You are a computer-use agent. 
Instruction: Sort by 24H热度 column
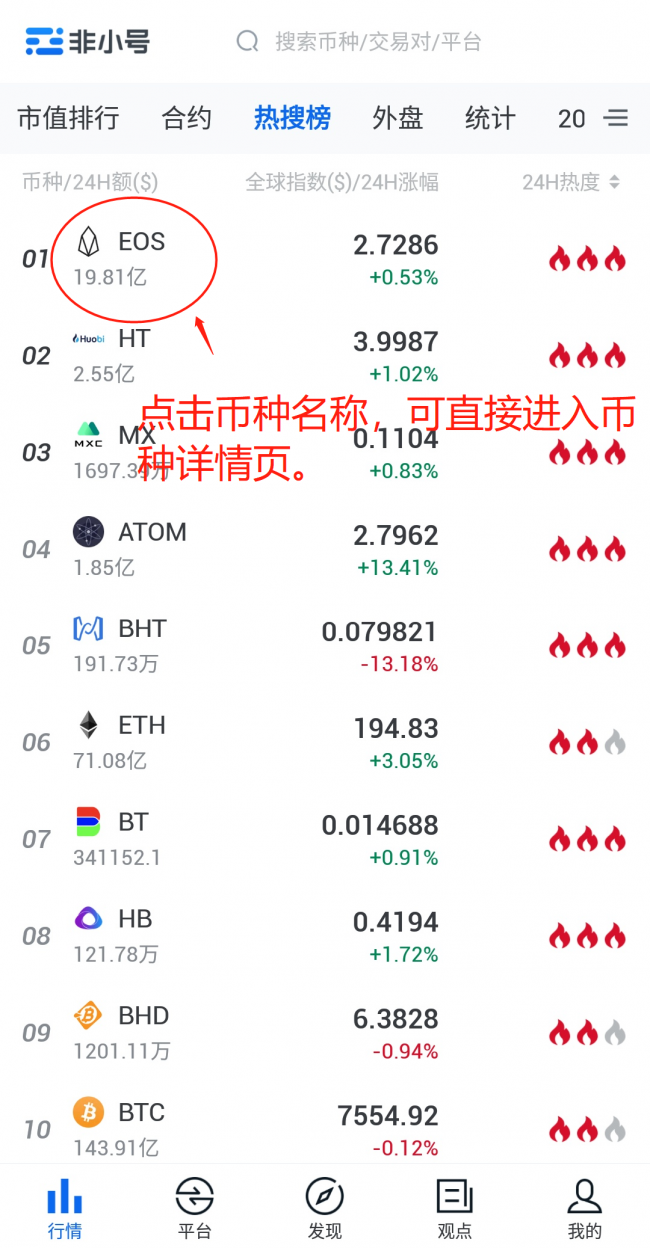point(571,182)
